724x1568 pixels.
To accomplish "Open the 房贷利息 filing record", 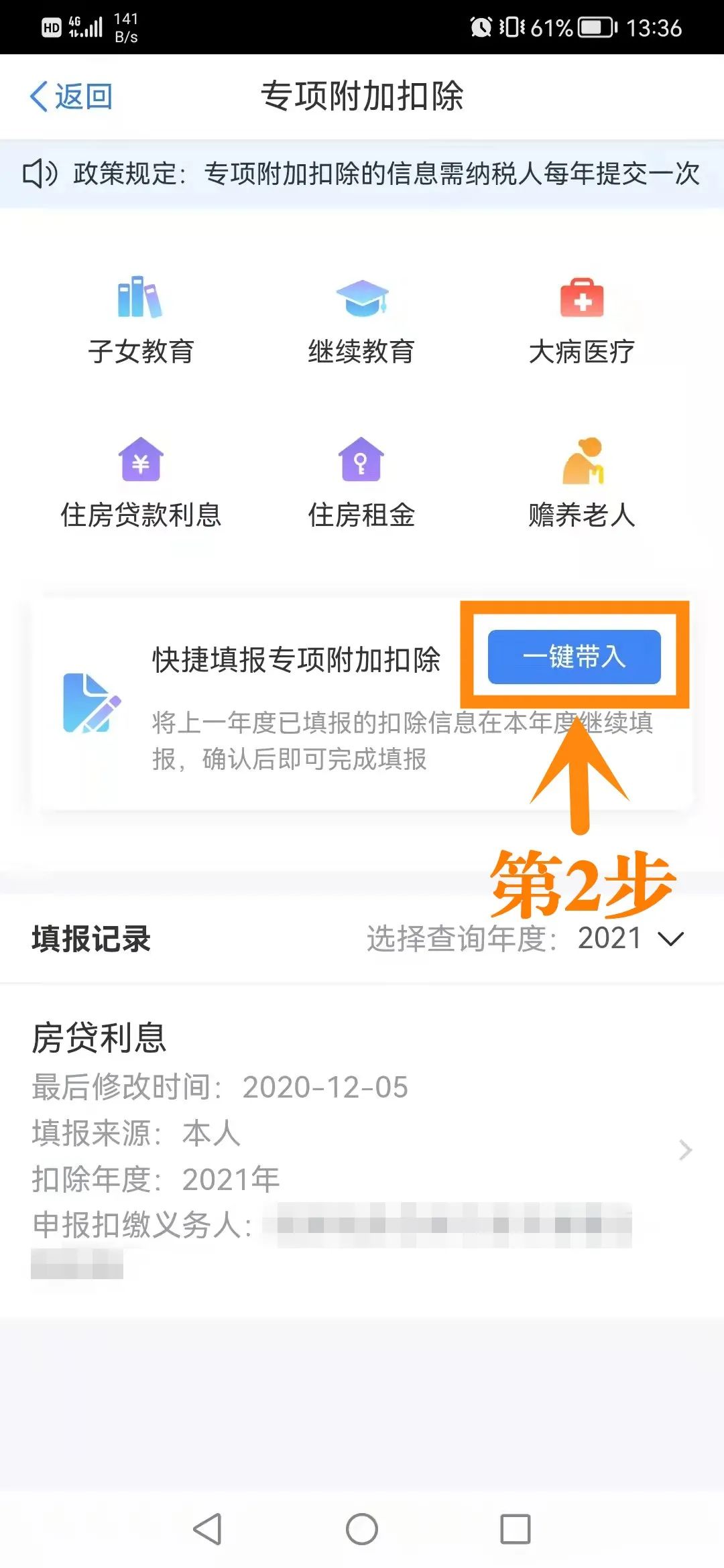I will 362,1150.
